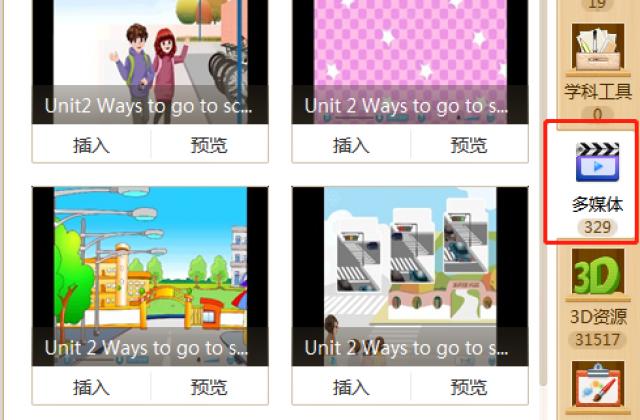Open the 学科工具 subject tools category
This screenshot has height=420, width=640.
597,60
